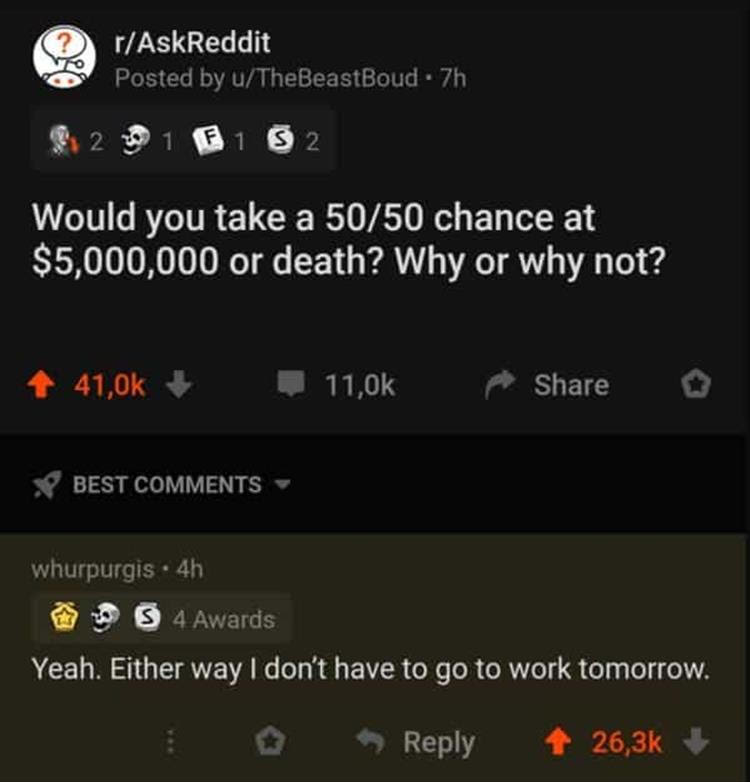Expand the BEST COMMENTS sort dropdown
This screenshot has height=782, width=750.
283,486
